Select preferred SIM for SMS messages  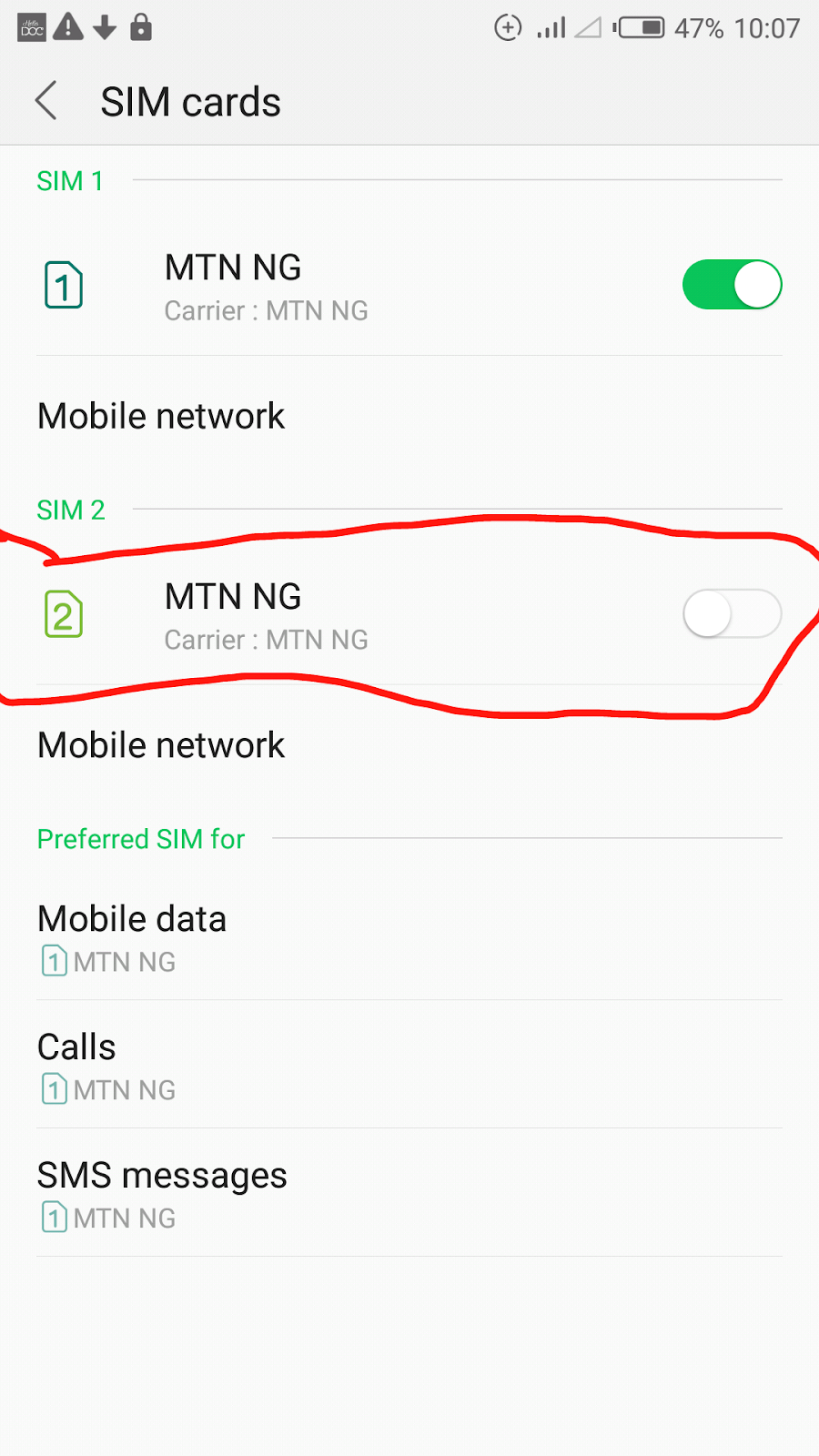(x=162, y=1194)
